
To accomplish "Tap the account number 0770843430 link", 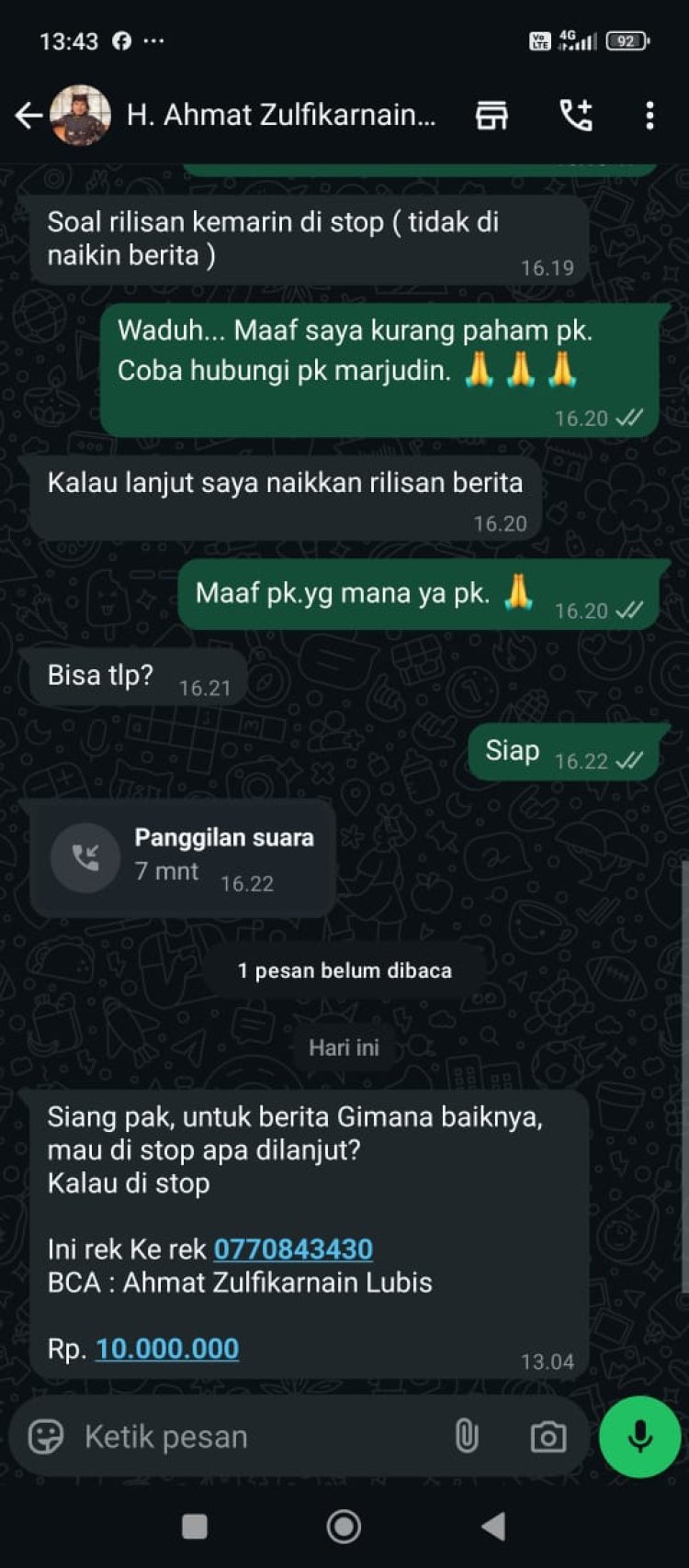I will (293, 1249).
